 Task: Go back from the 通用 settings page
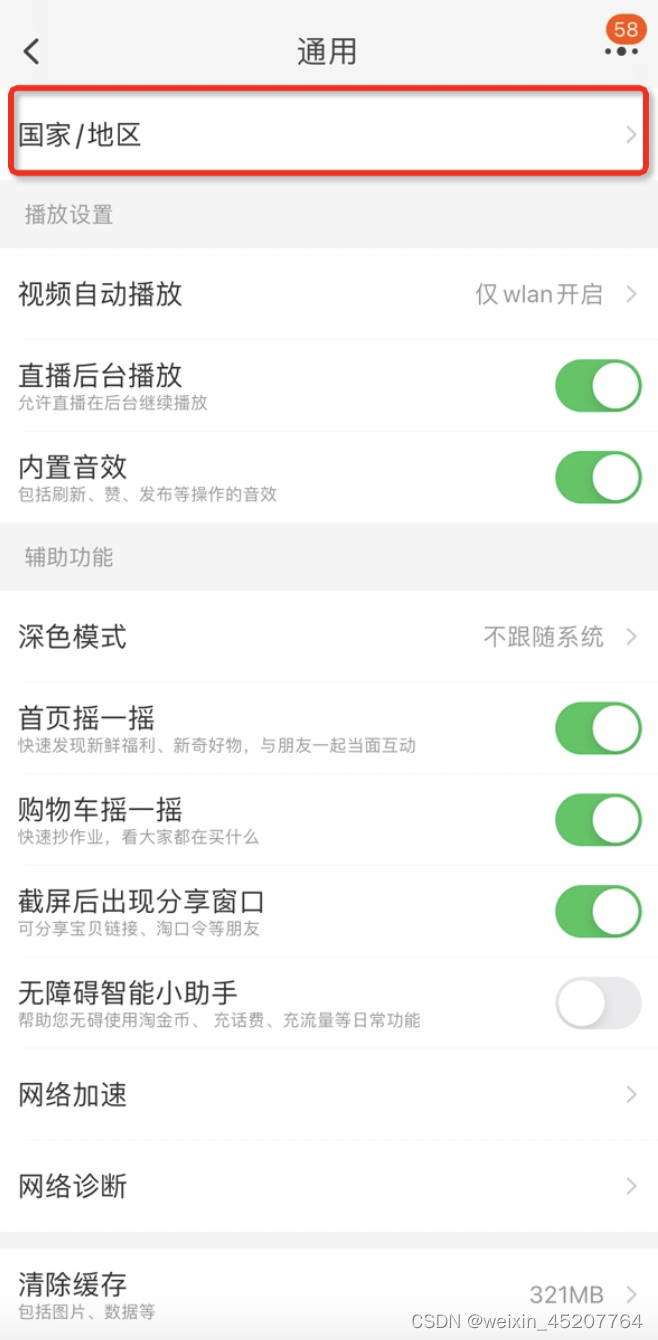coord(32,52)
